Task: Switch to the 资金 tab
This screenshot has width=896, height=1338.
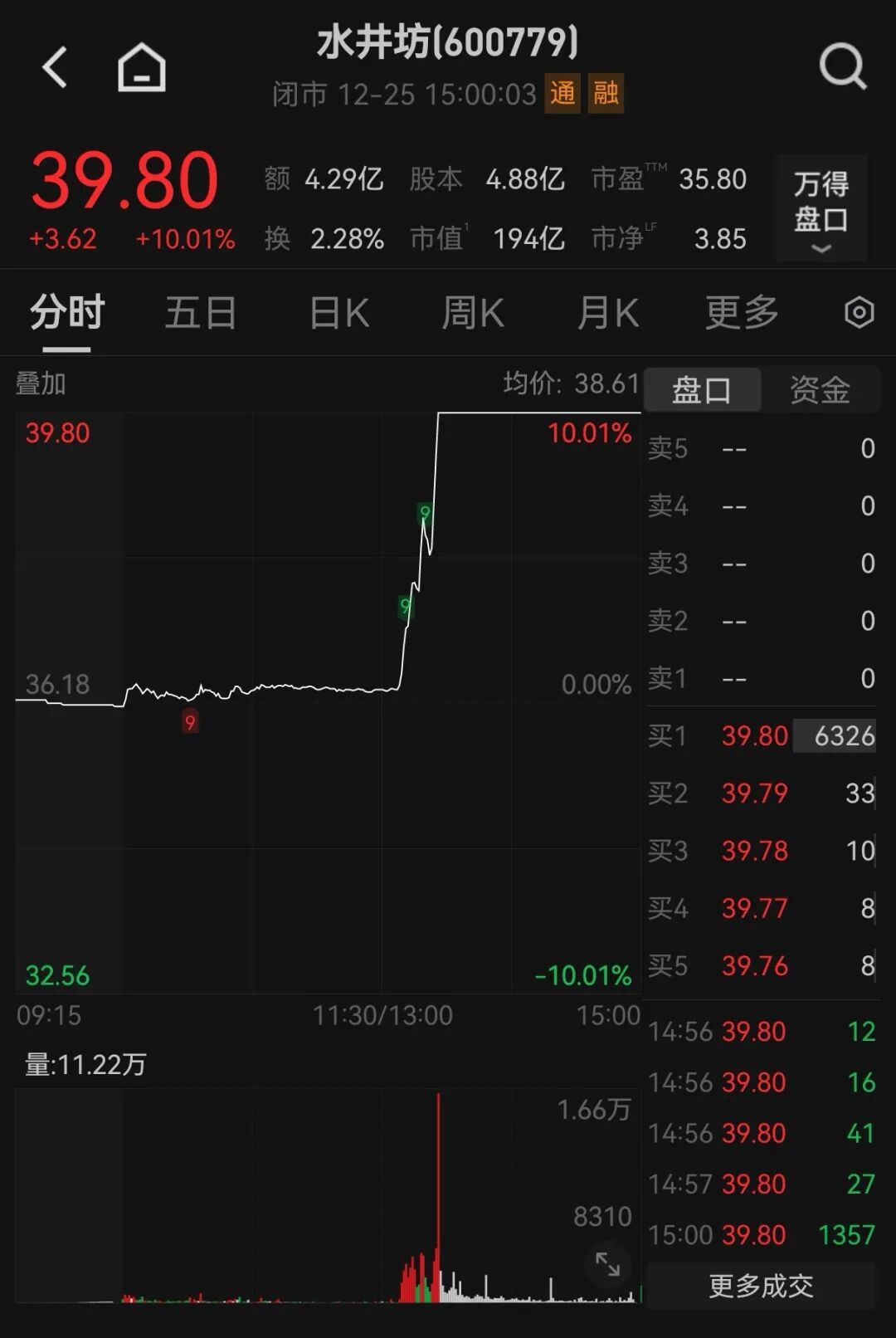Action: click(820, 389)
